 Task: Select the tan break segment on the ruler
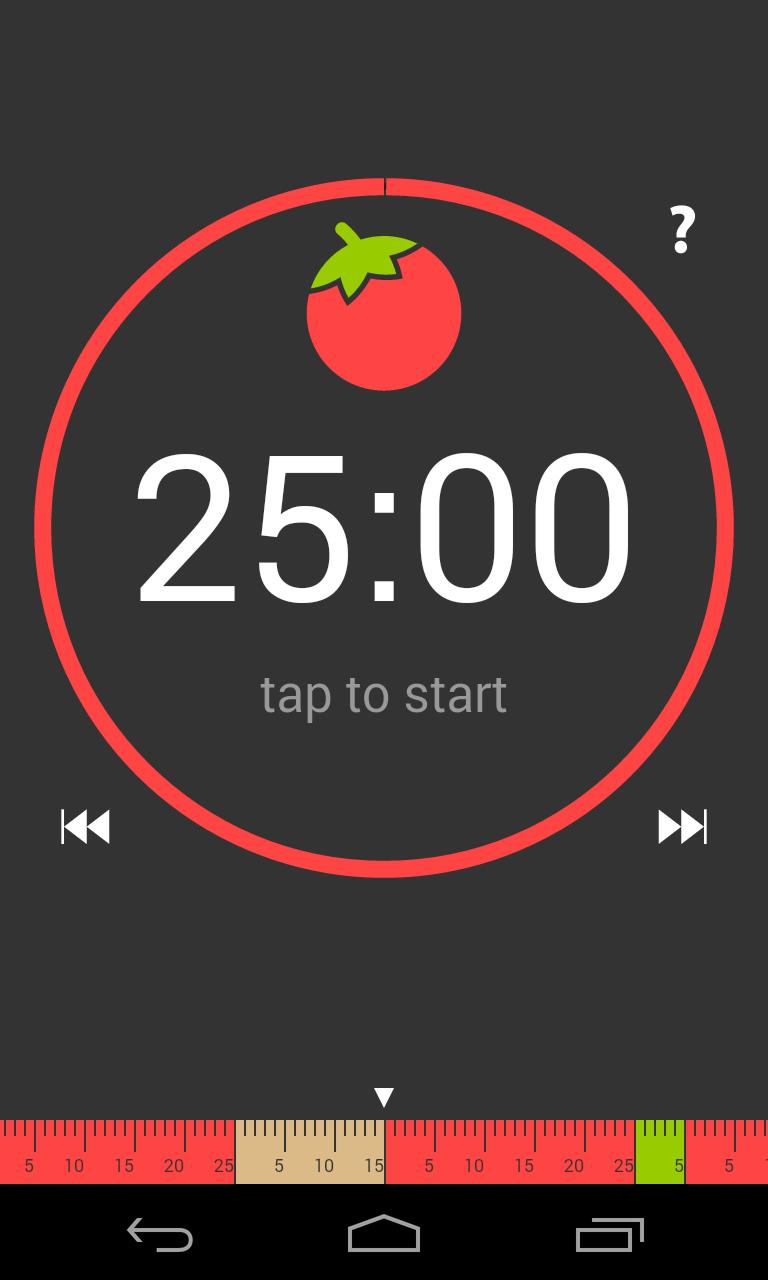point(310,1150)
